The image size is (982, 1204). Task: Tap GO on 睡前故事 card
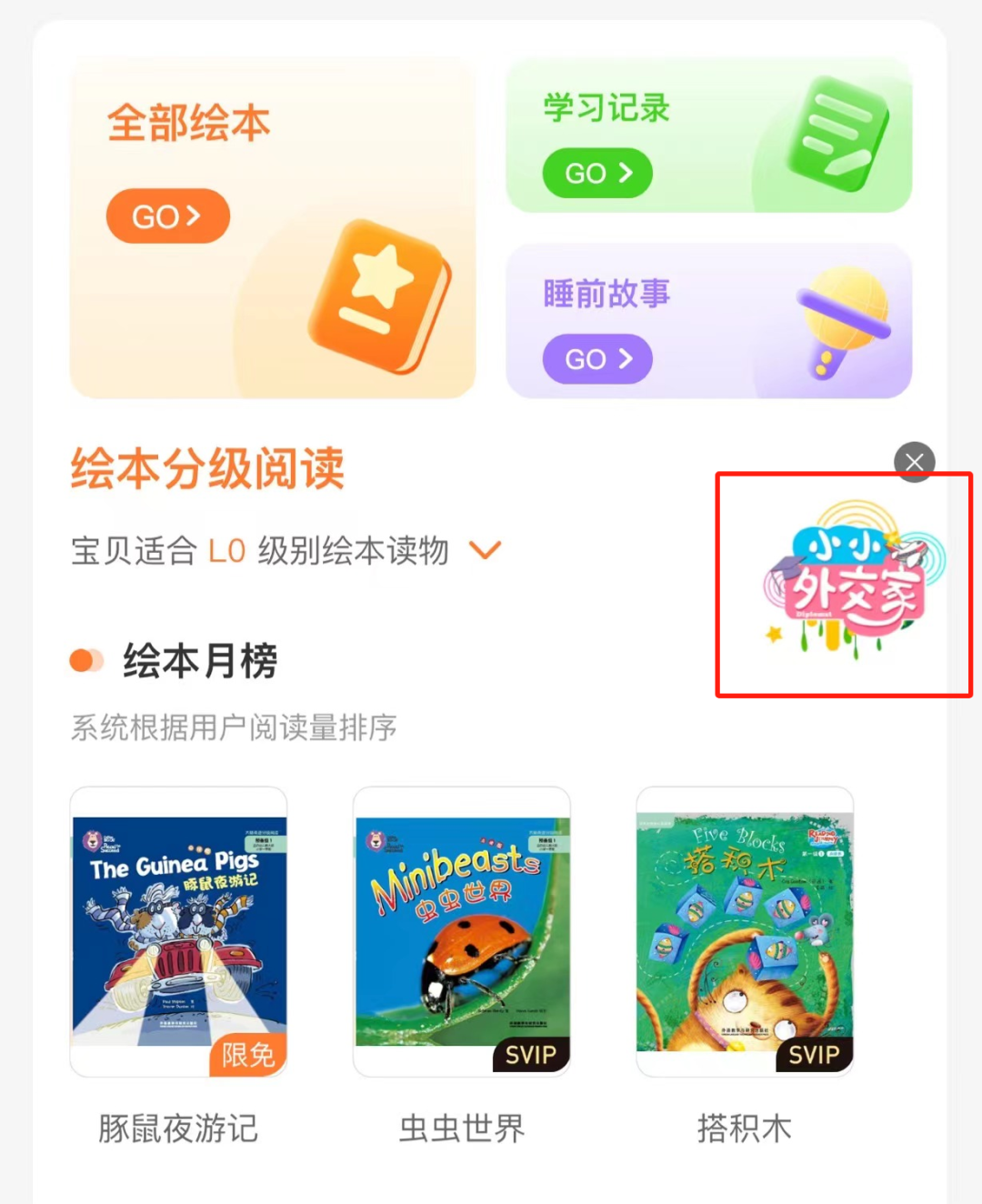point(597,359)
